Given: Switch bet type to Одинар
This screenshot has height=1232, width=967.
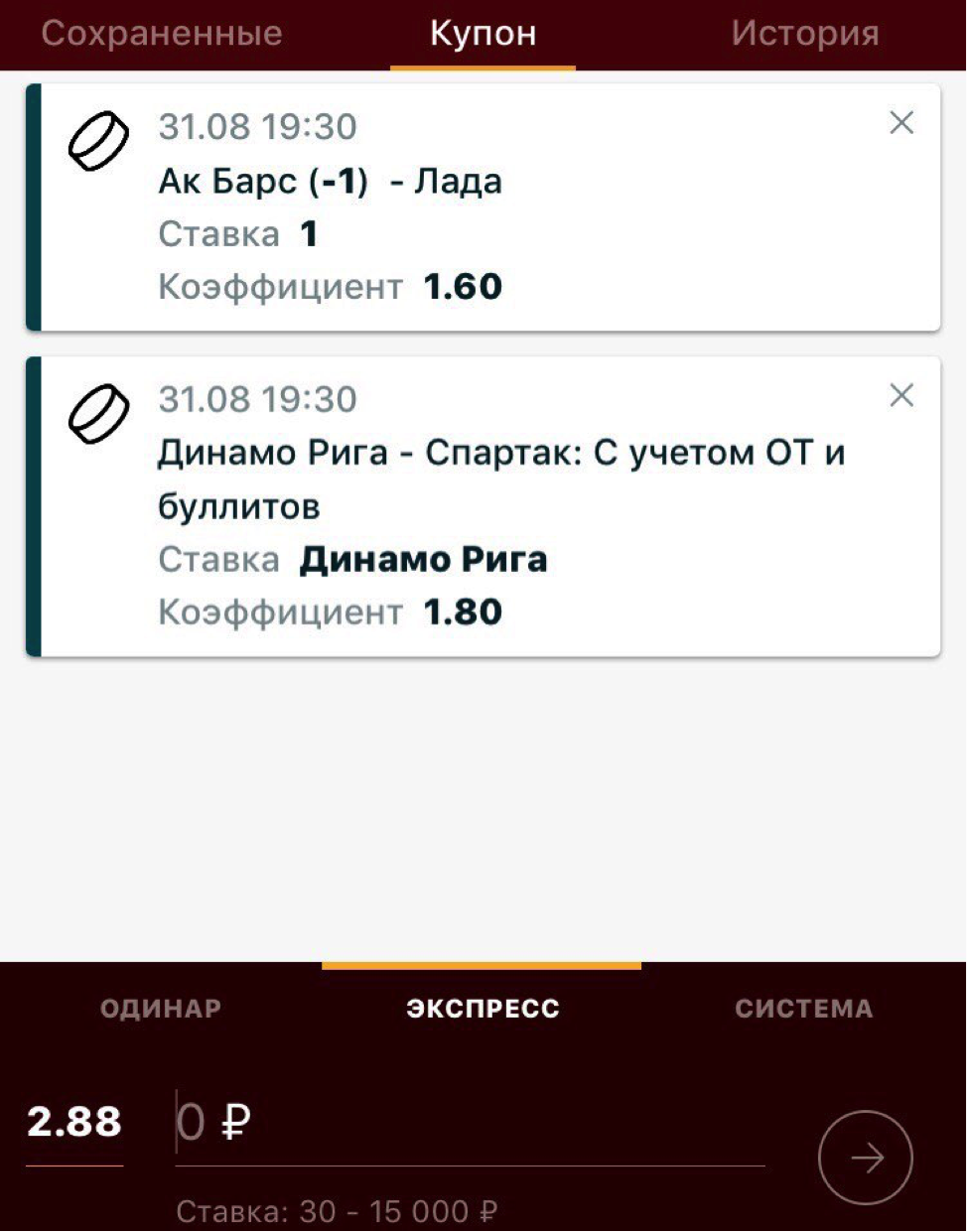Looking at the screenshot, I should pos(161,1009).
